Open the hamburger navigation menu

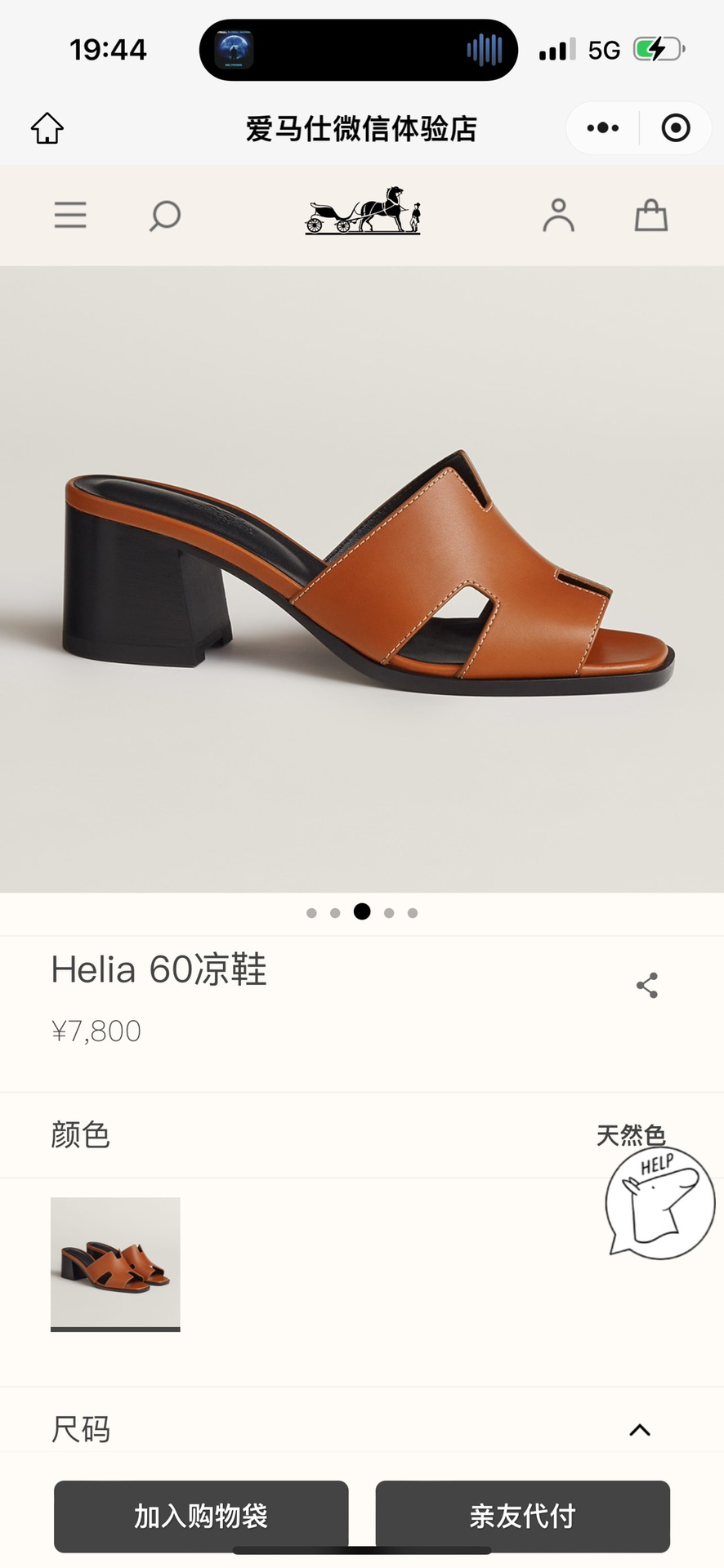pos(70,216)
